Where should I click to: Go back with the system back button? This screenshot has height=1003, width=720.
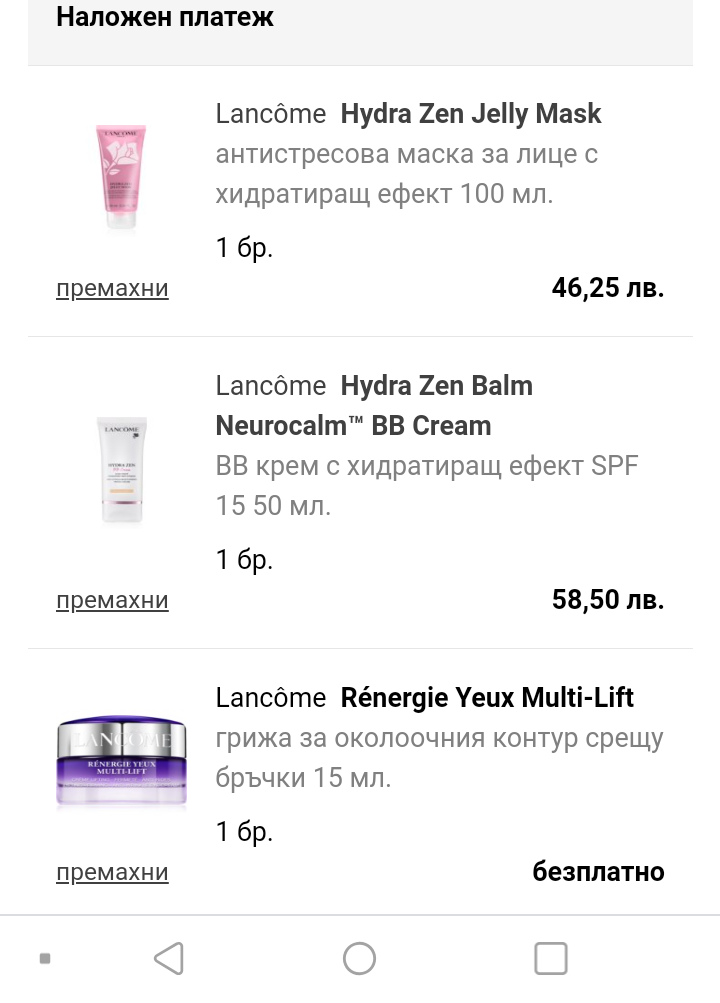point(169,959)
